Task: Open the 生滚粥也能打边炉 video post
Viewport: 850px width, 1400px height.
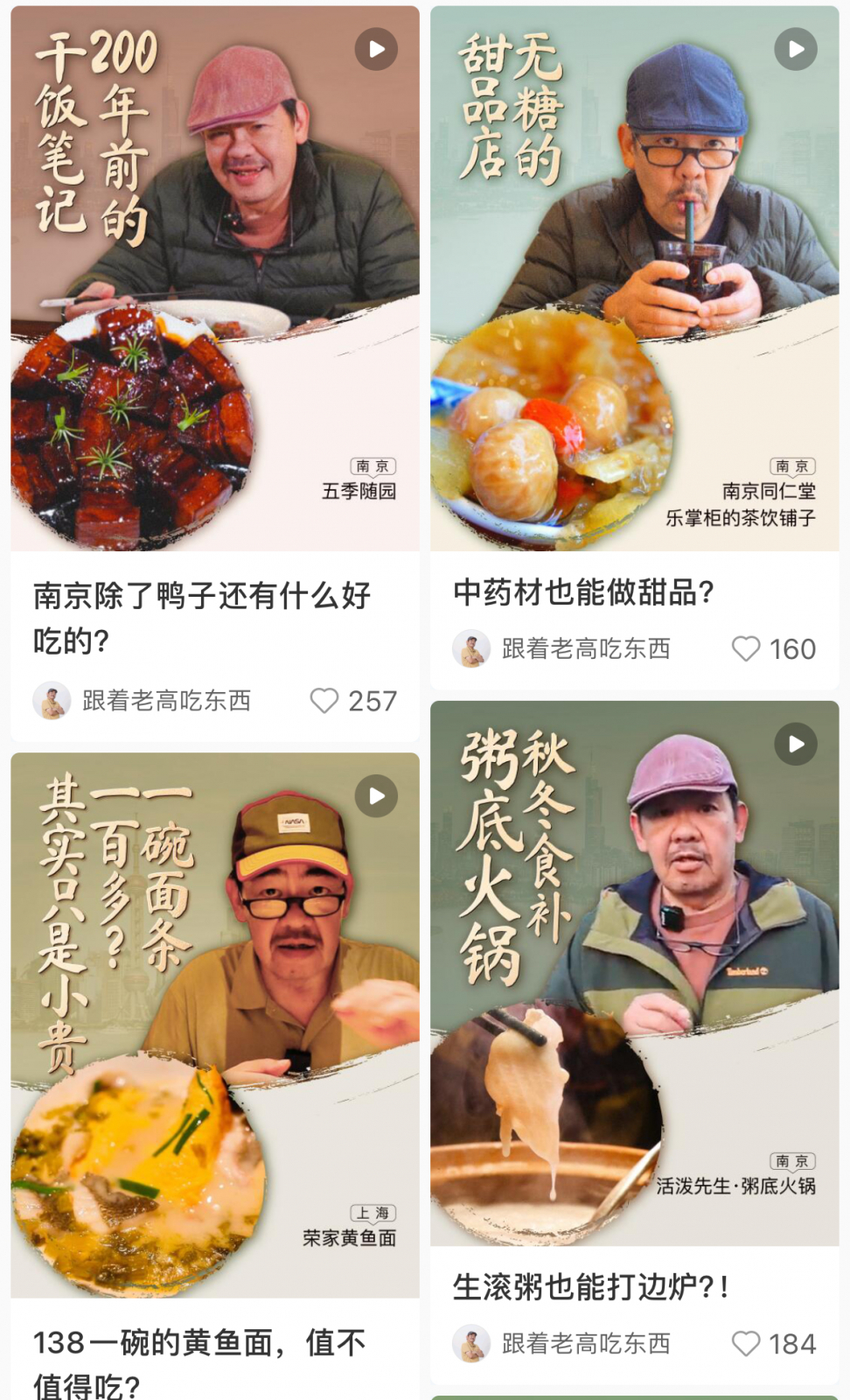Action: click(x=634, y=973)
